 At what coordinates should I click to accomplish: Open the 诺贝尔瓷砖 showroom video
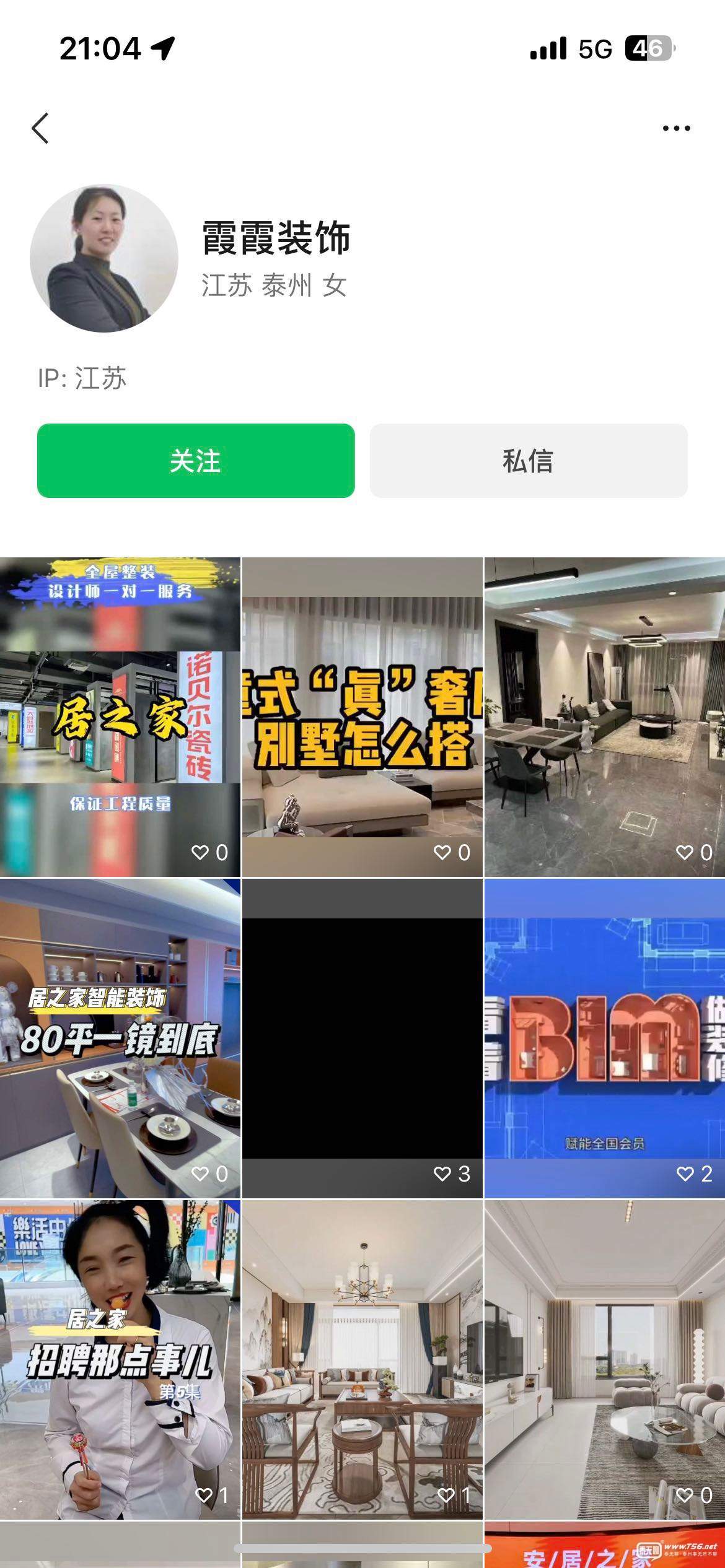(120, 716)
